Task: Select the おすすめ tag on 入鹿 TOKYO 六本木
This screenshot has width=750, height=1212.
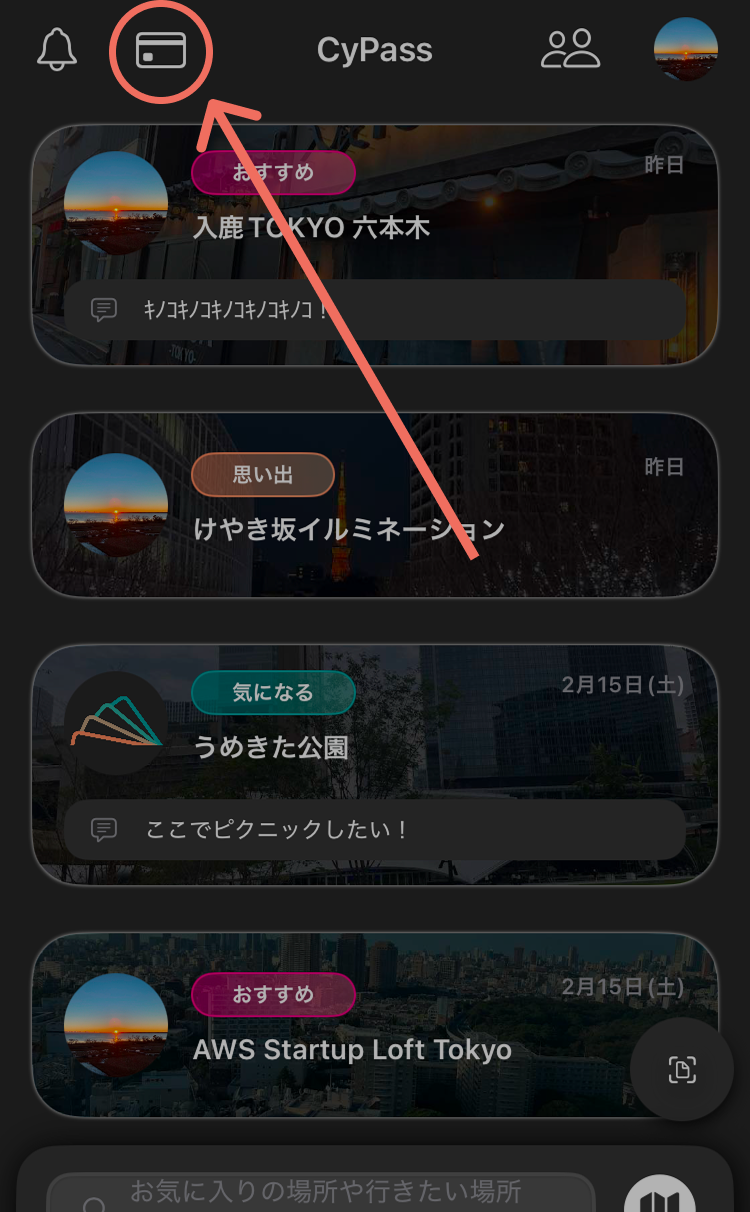Action: coord(272,172)
